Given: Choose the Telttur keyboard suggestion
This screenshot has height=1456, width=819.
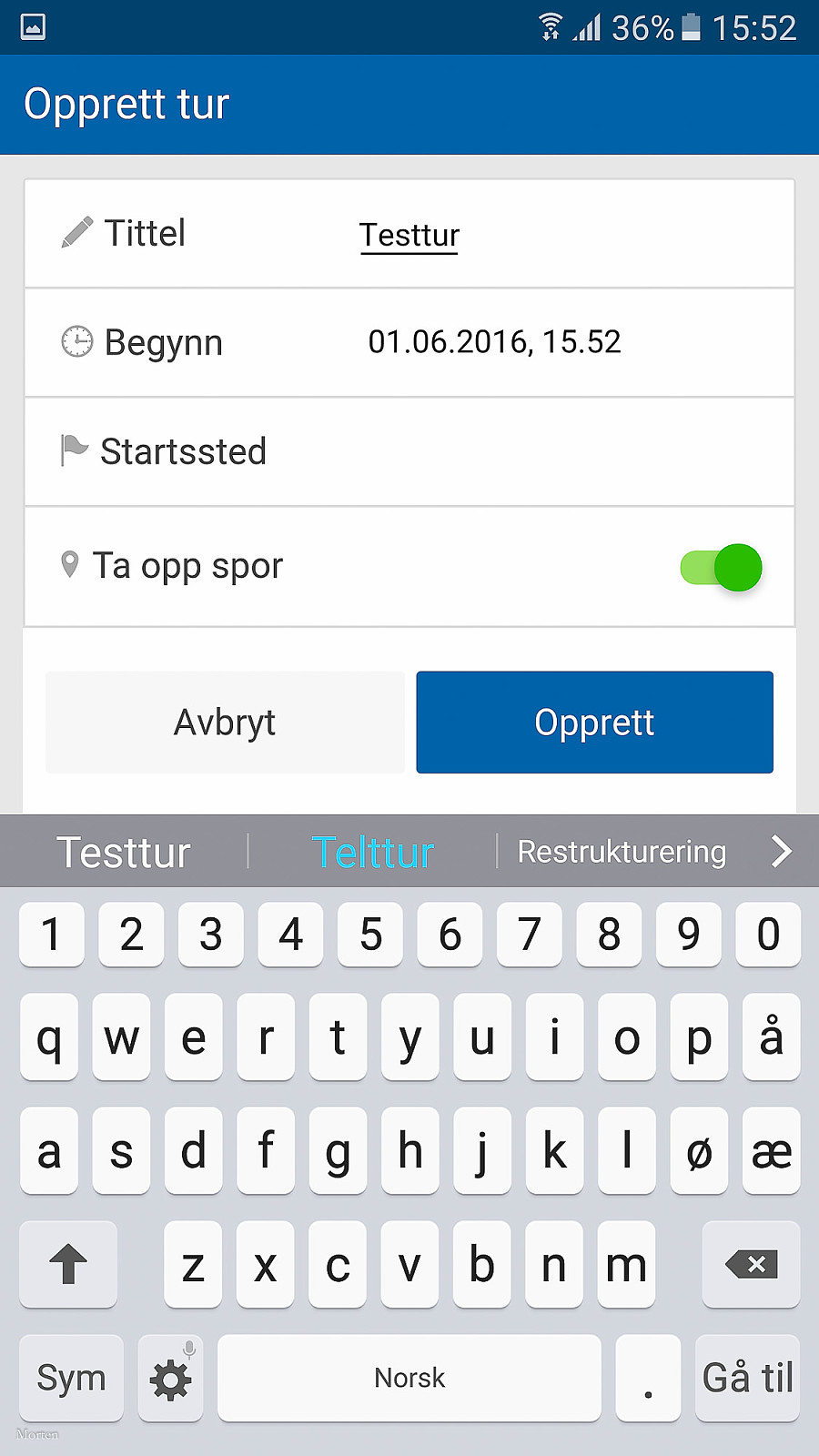Looking at the screenshot, I should pyautogui.click(x=372, y=853).
